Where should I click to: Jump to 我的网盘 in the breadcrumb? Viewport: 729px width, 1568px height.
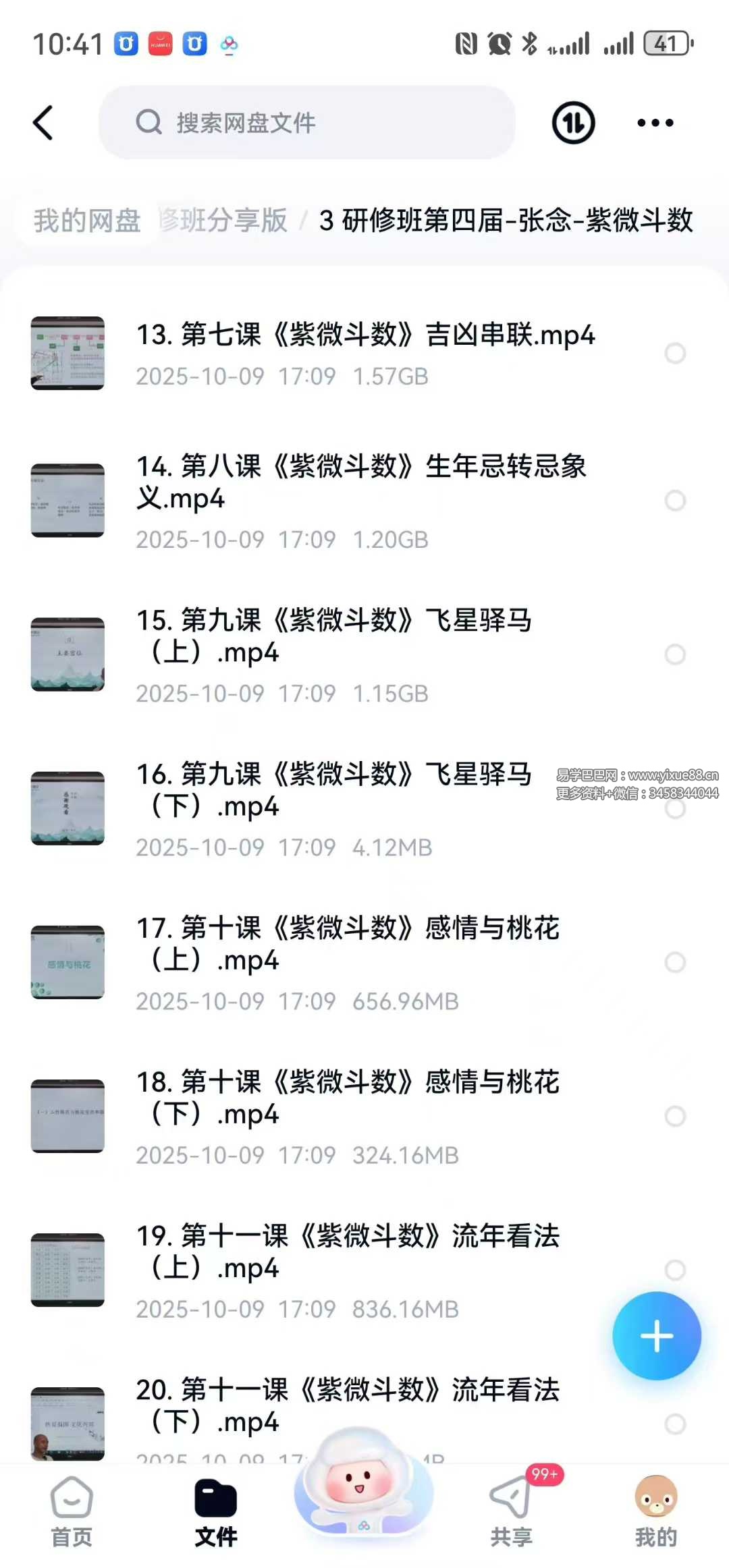coord(87,221)
